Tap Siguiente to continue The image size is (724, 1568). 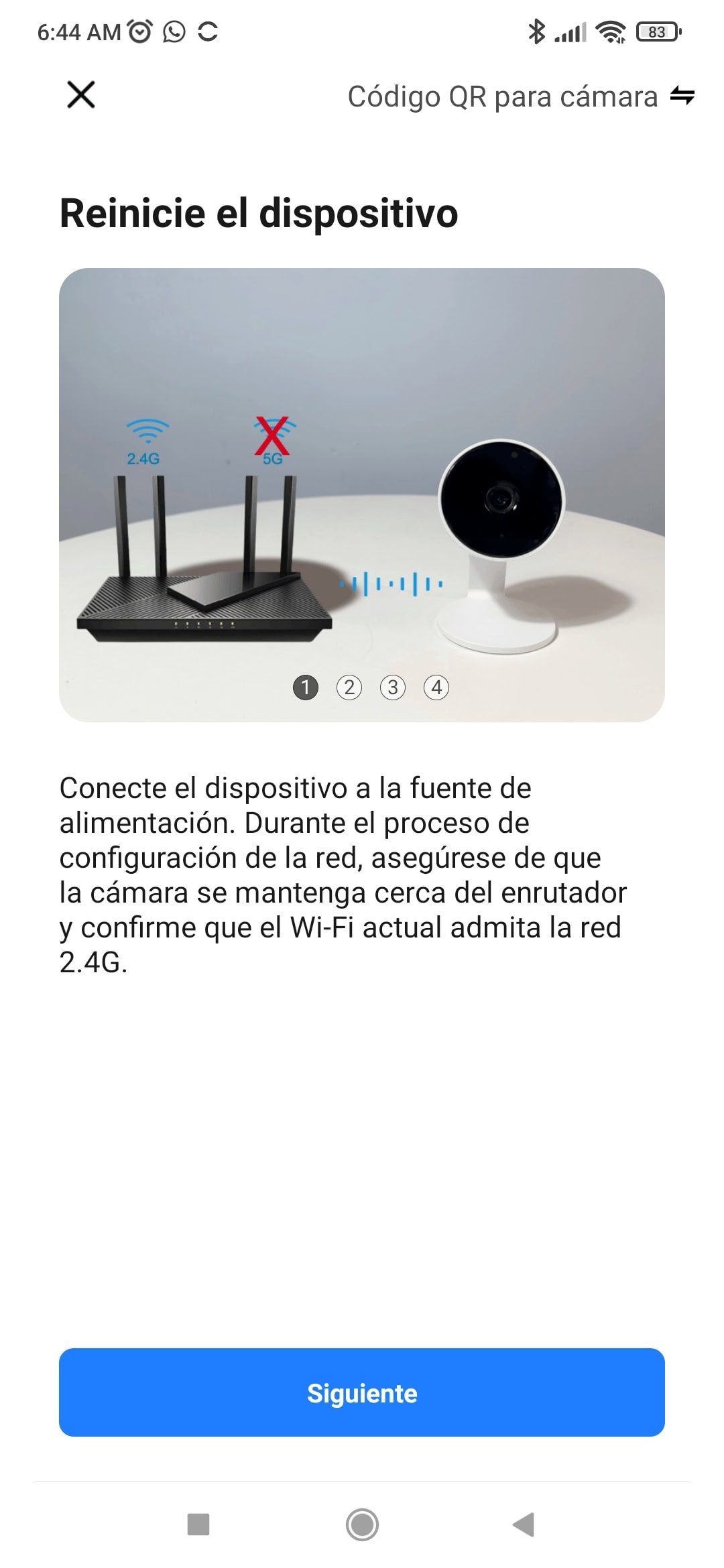pos(362,1393)
